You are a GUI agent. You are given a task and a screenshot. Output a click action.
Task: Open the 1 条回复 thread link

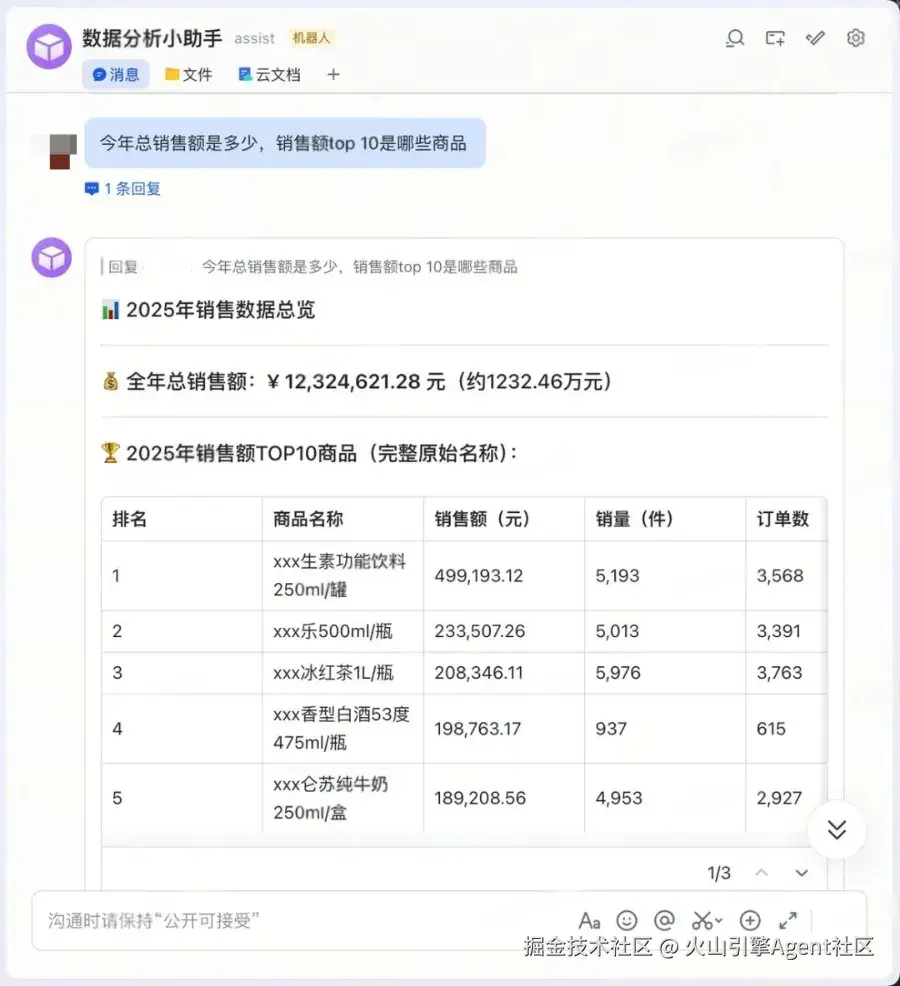pos(123,188)
